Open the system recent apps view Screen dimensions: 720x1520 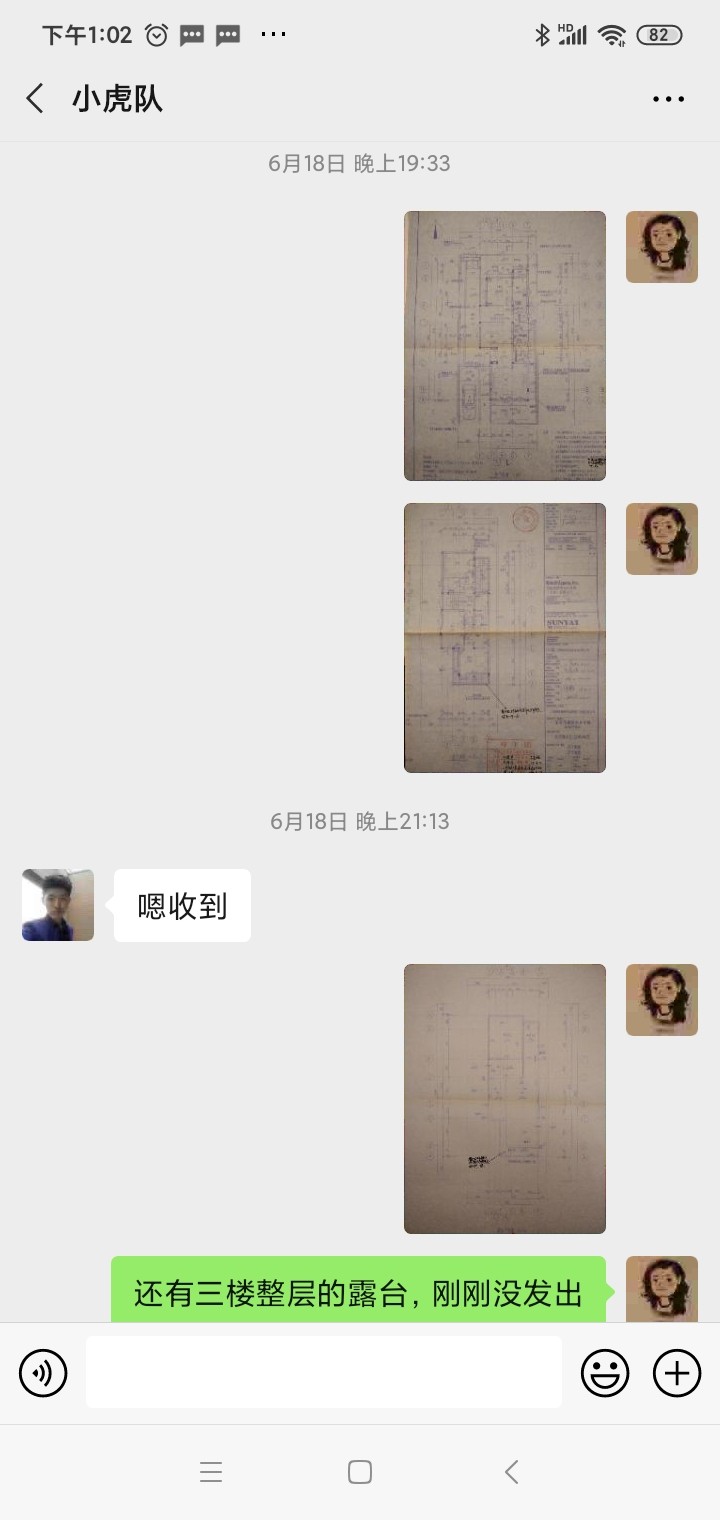click(x=210, y=1472)
